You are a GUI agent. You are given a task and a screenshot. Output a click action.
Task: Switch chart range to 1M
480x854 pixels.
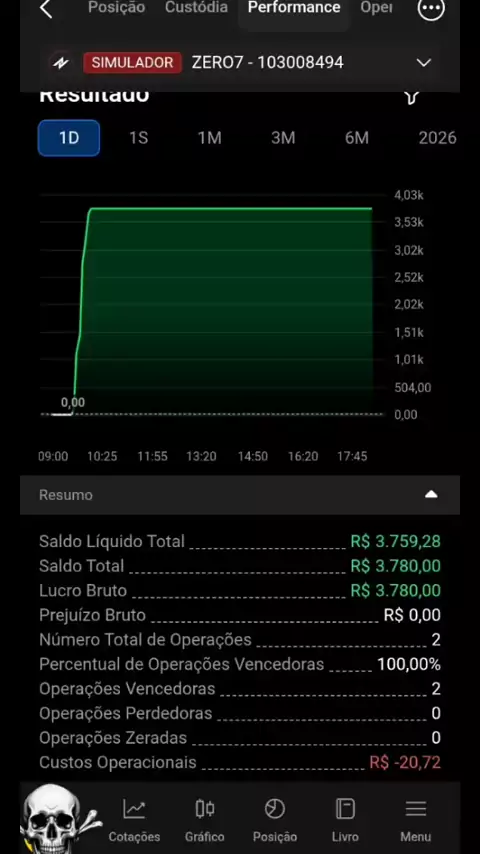pos(210,138)
